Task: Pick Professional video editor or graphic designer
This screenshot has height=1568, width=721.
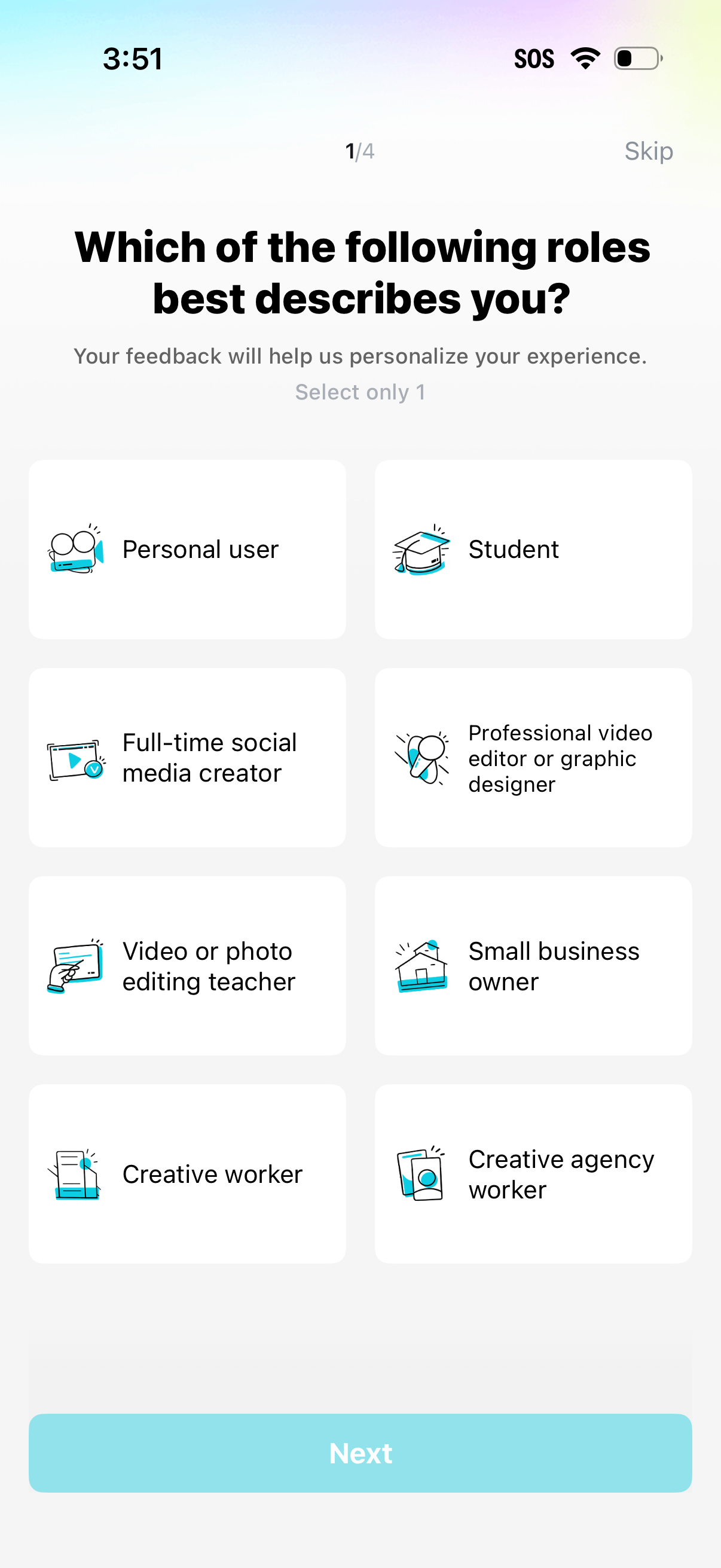Action: click(x=534, y=757)
